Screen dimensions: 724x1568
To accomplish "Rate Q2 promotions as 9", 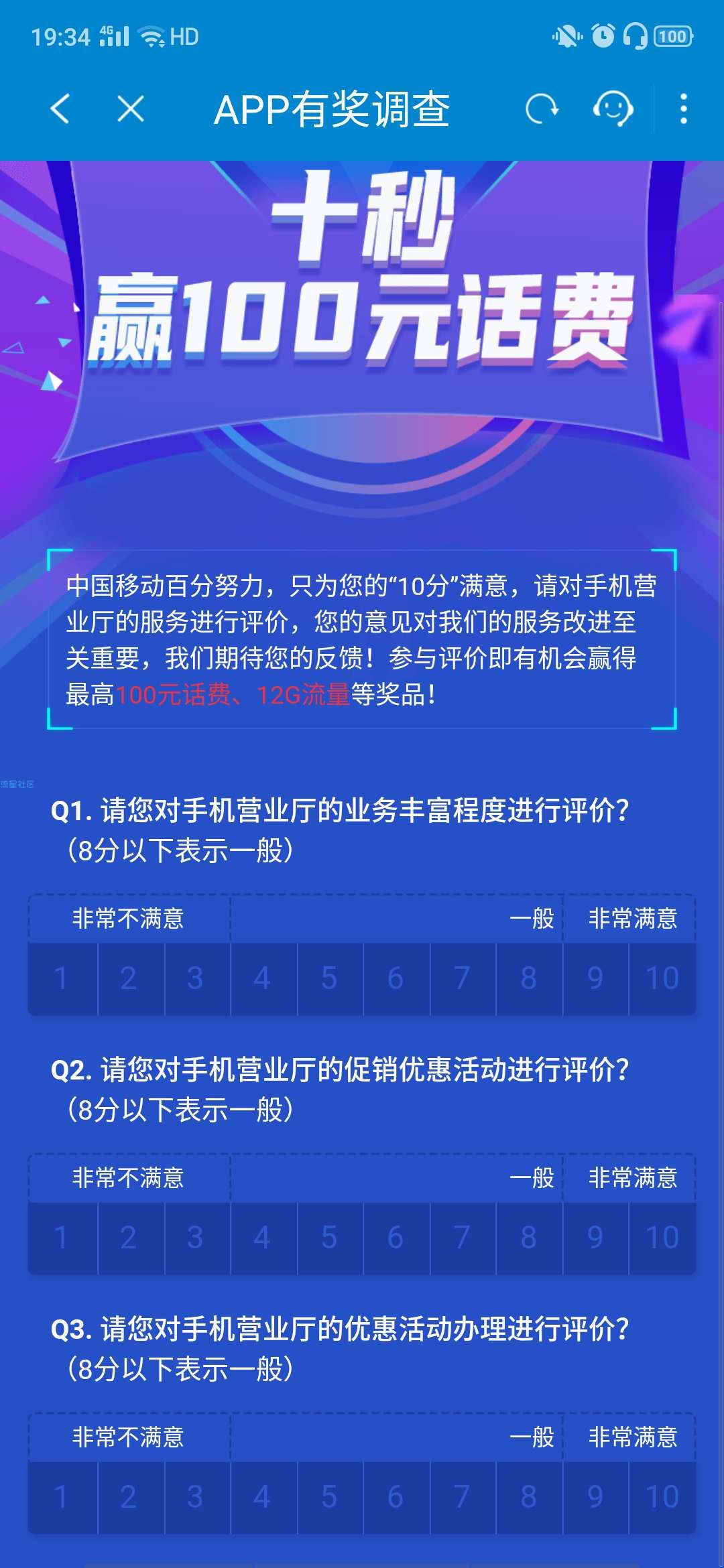I will tap(595, 1238).
